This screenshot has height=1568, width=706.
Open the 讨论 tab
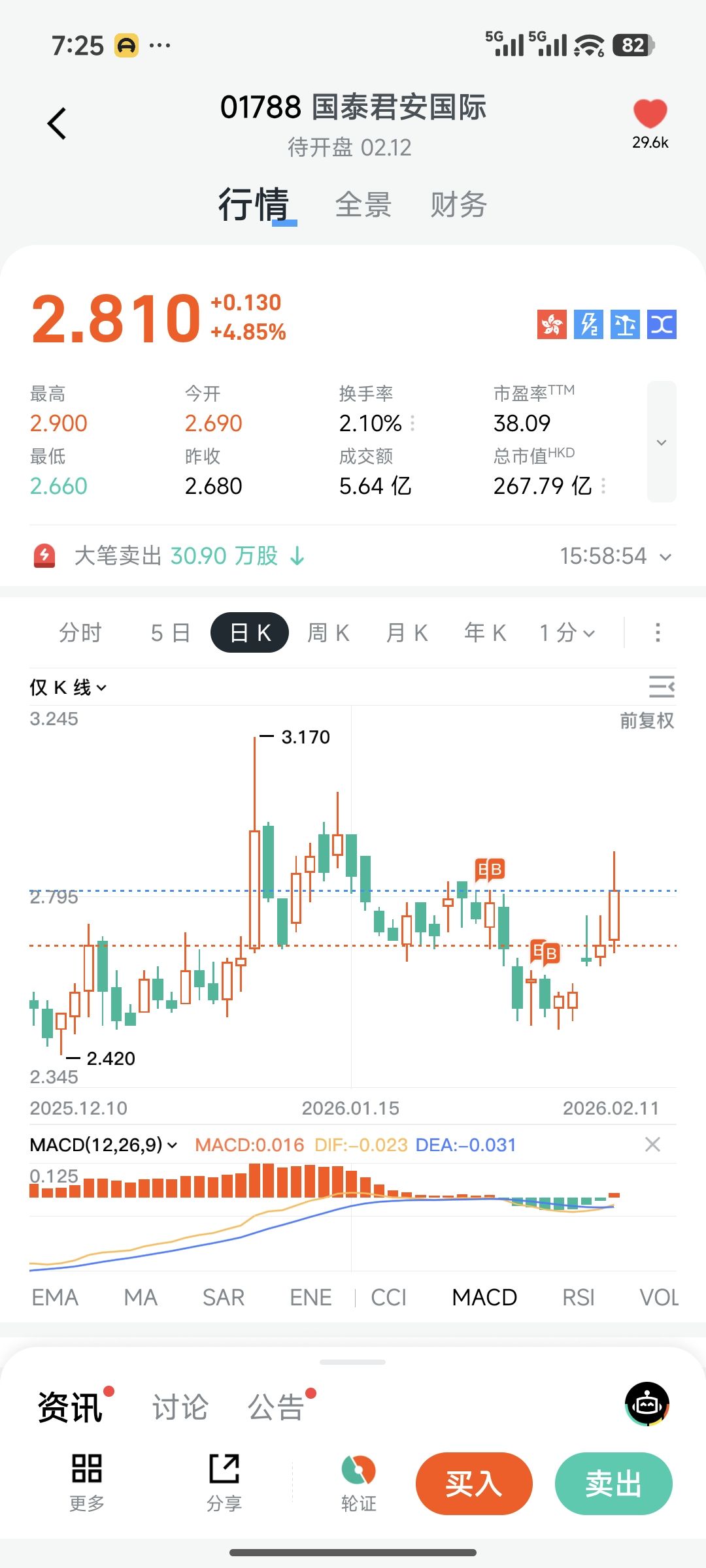click(x=180, y=1407)
